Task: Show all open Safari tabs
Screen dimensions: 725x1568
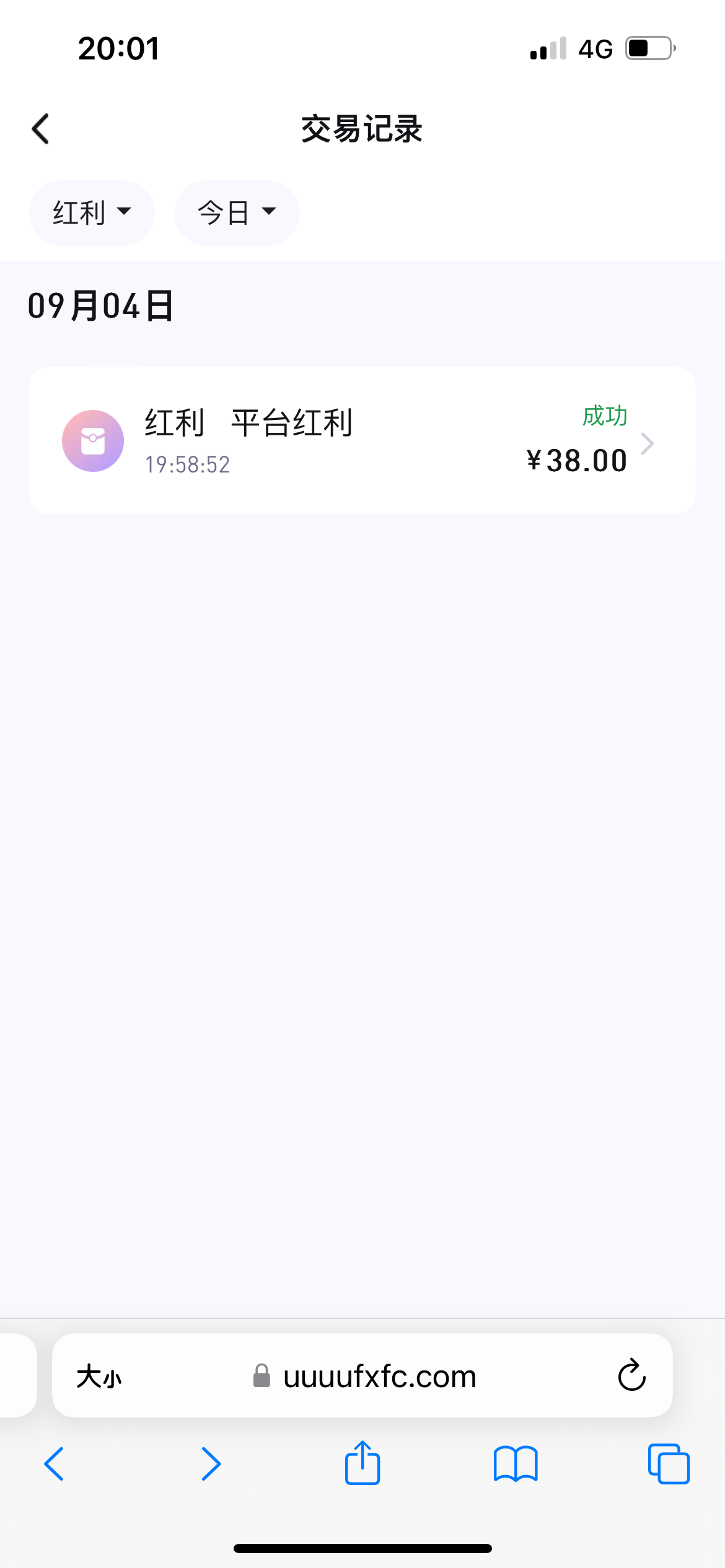Action: (x=669, y=1464)
